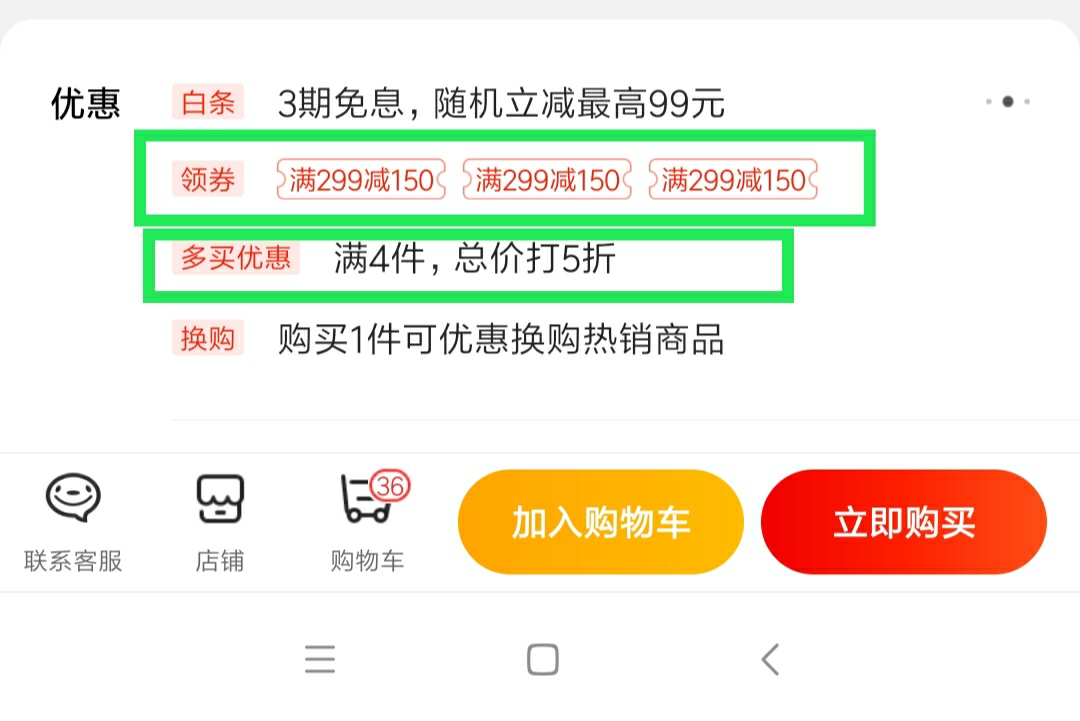Open the 换购 offer row
The image size is (1080, 721).
[x=500, y=340]
